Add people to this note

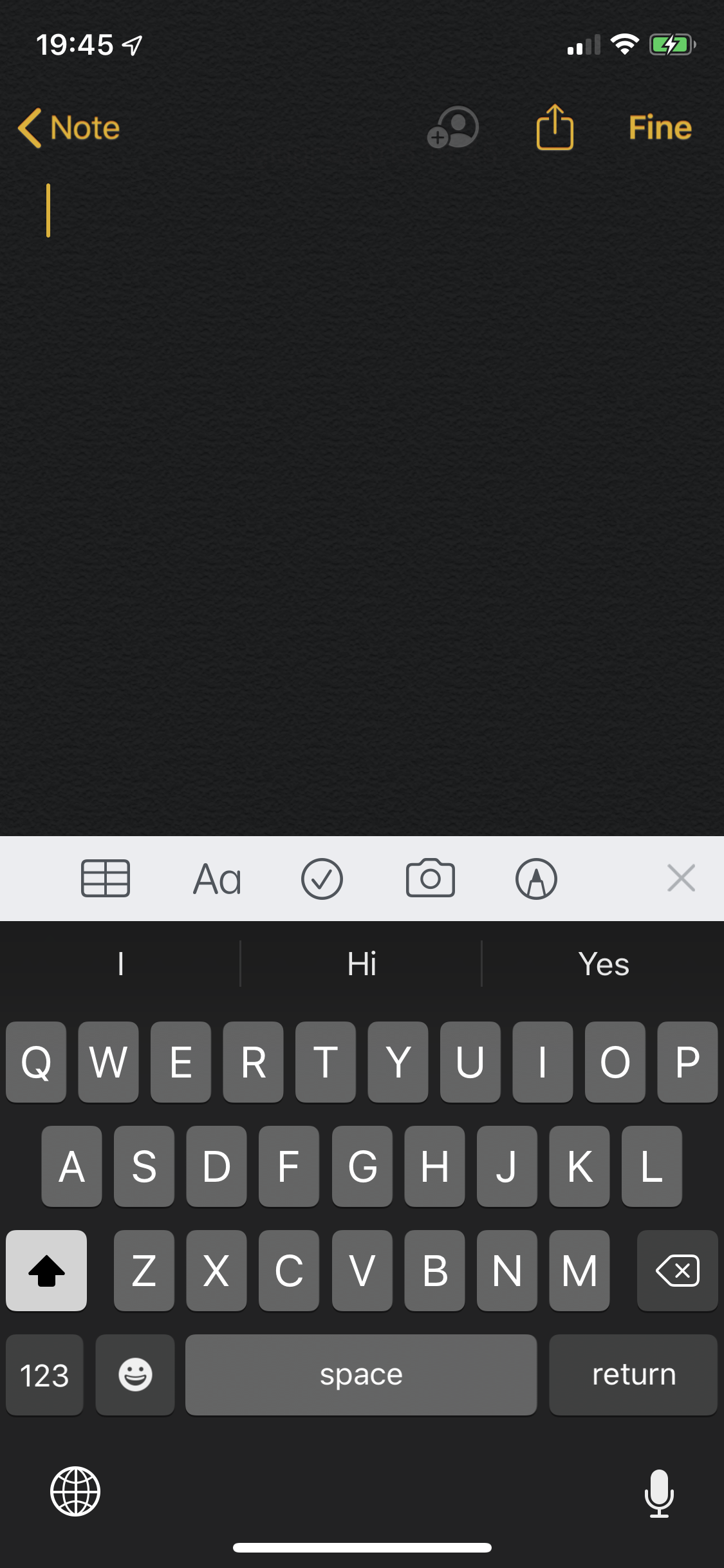tap(453, 127)
